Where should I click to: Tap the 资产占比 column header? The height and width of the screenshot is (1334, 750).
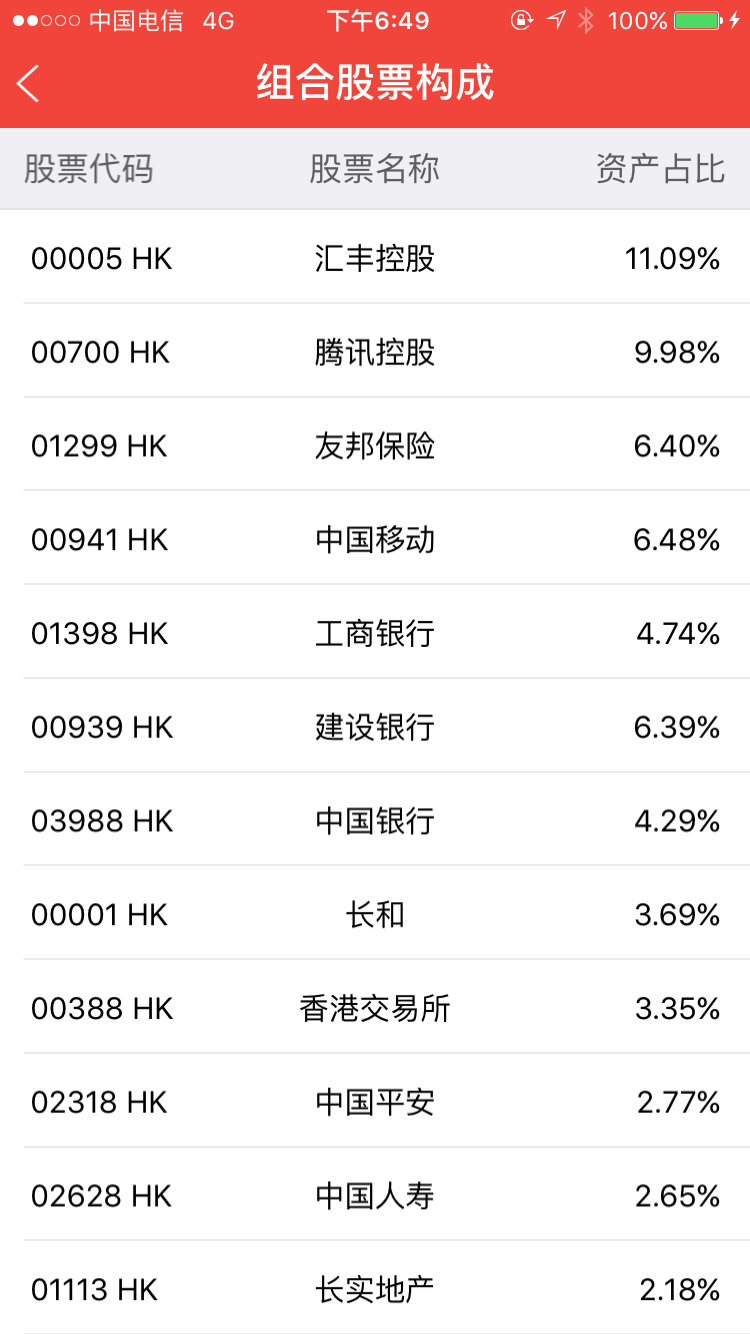pos(657,169)
